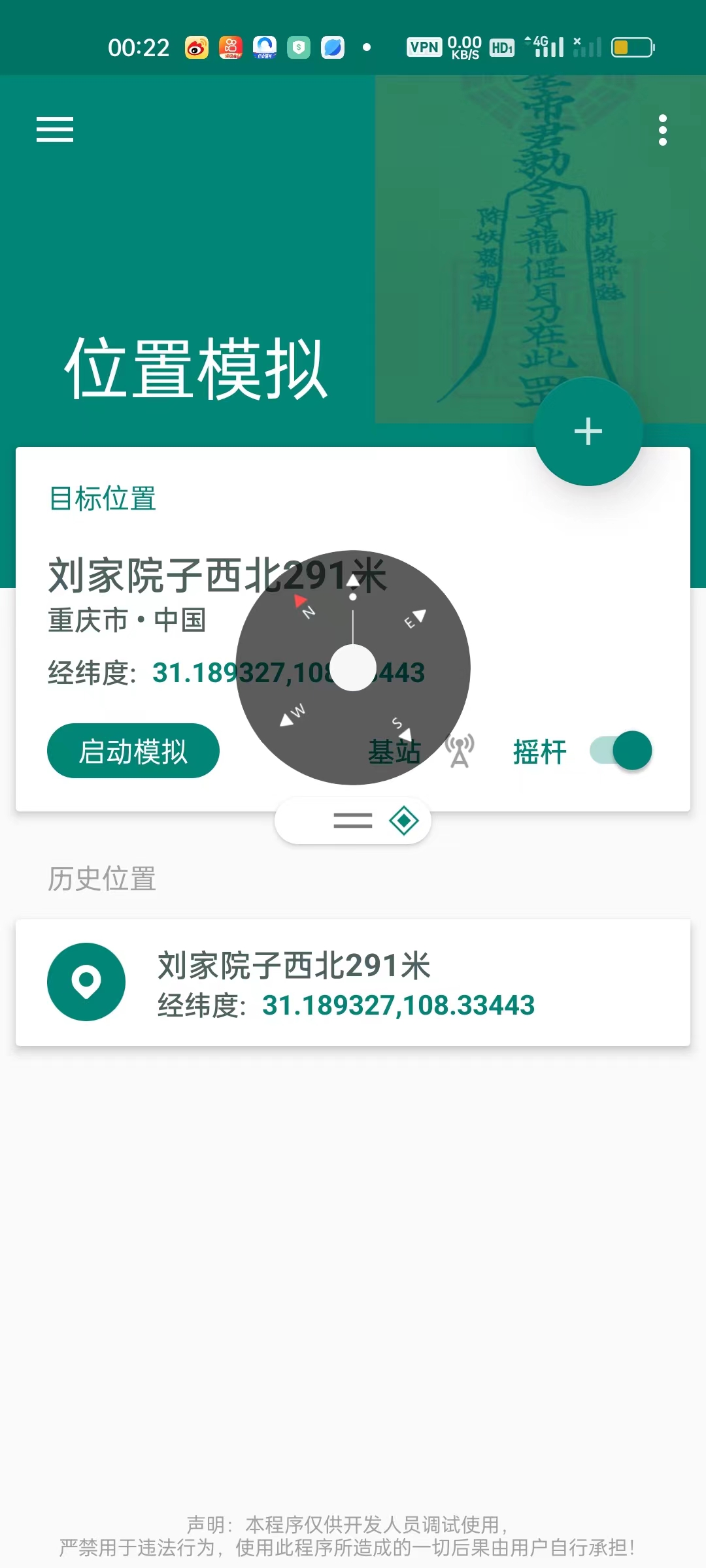Screen dimensions: 706x1568
Task: Tap the battery indicator in the status bar
Action: [632, 46]
